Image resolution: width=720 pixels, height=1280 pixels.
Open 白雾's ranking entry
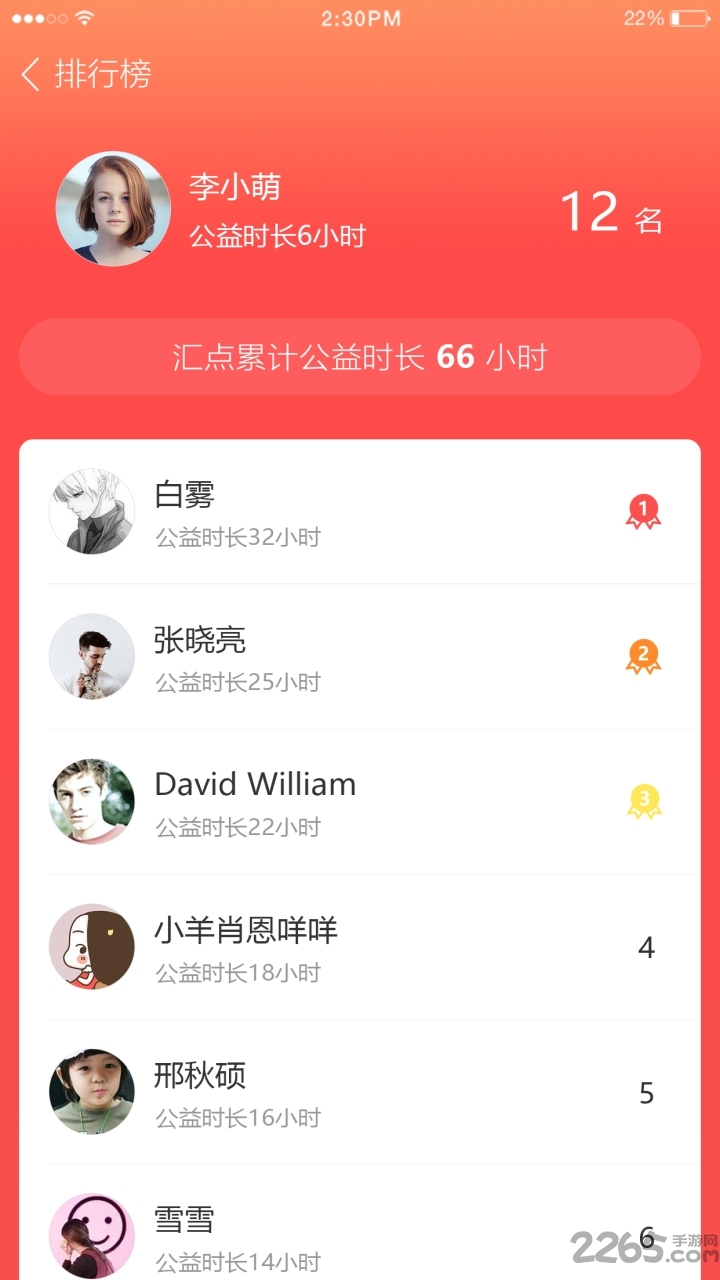coord(360,512)
